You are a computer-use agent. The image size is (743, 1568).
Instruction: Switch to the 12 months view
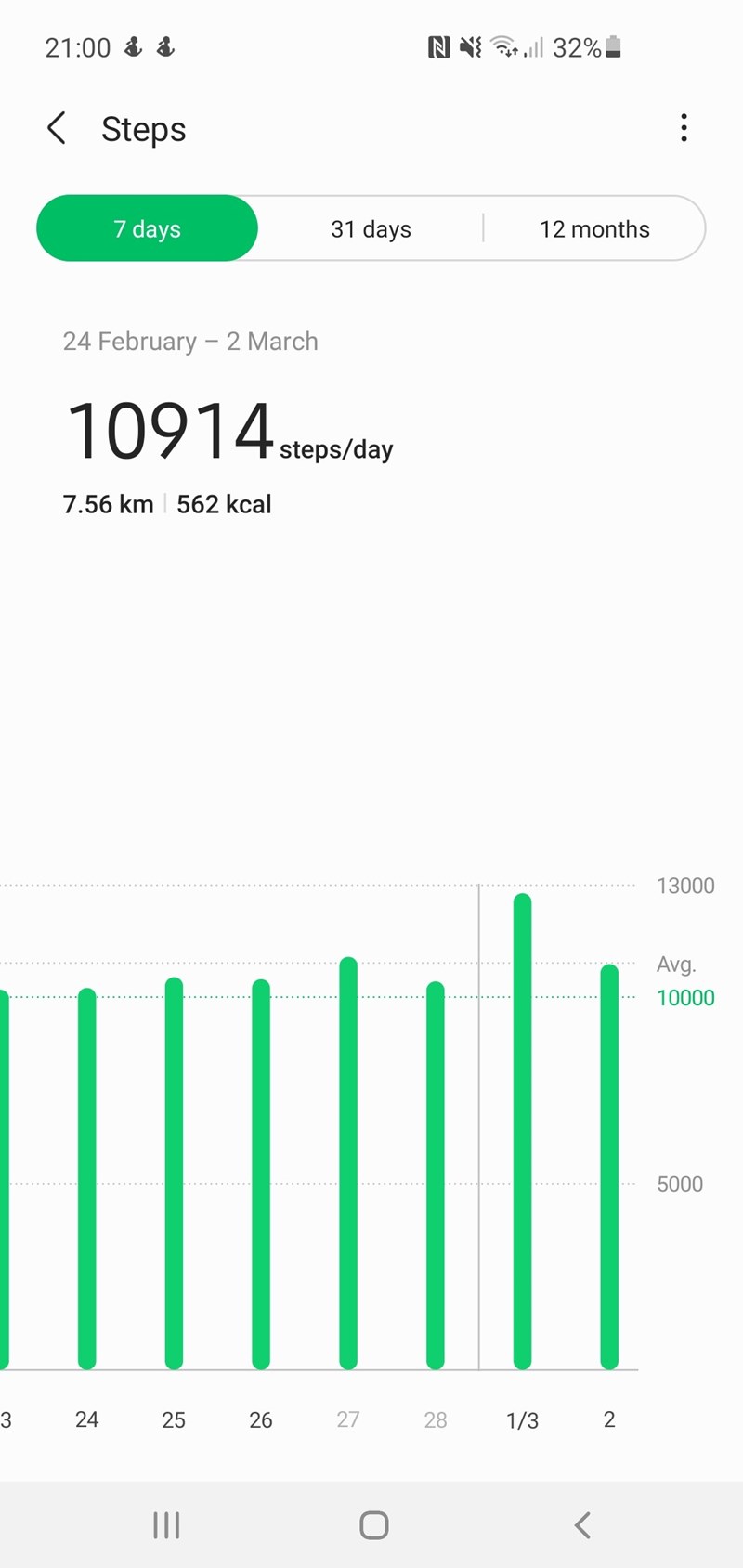pos(594,228)
